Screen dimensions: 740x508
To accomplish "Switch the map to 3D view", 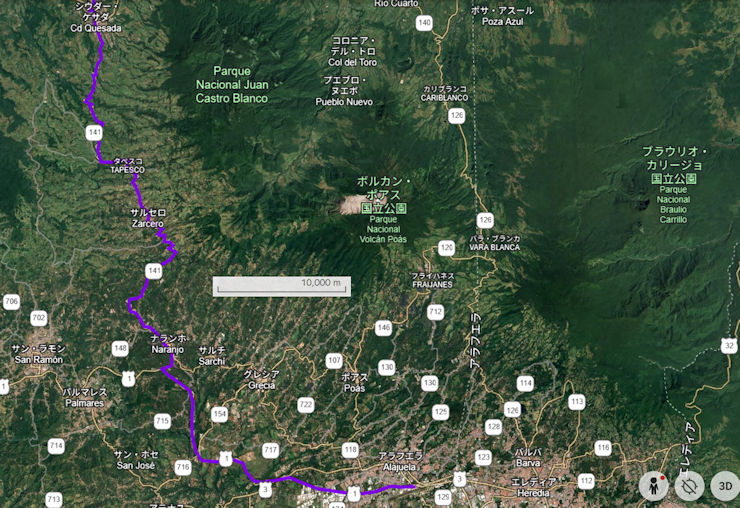I will tap(725, 486).
